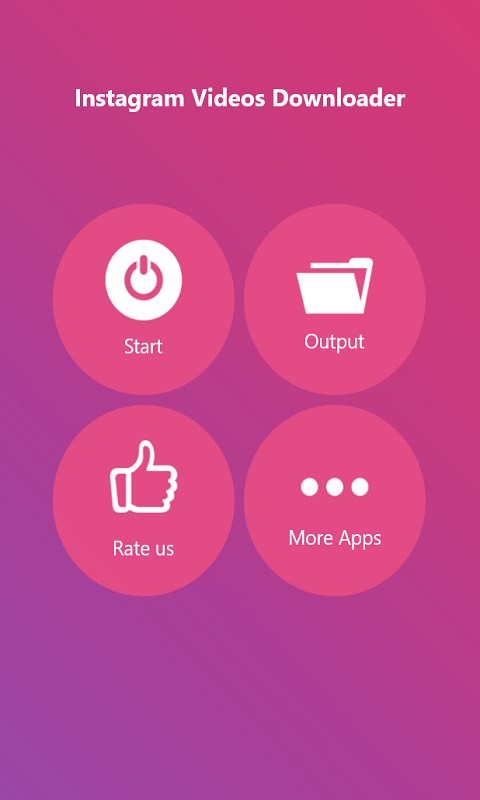Screen dimensions: 480x800
Task: Open the Output folder
Action: (334, 299)
